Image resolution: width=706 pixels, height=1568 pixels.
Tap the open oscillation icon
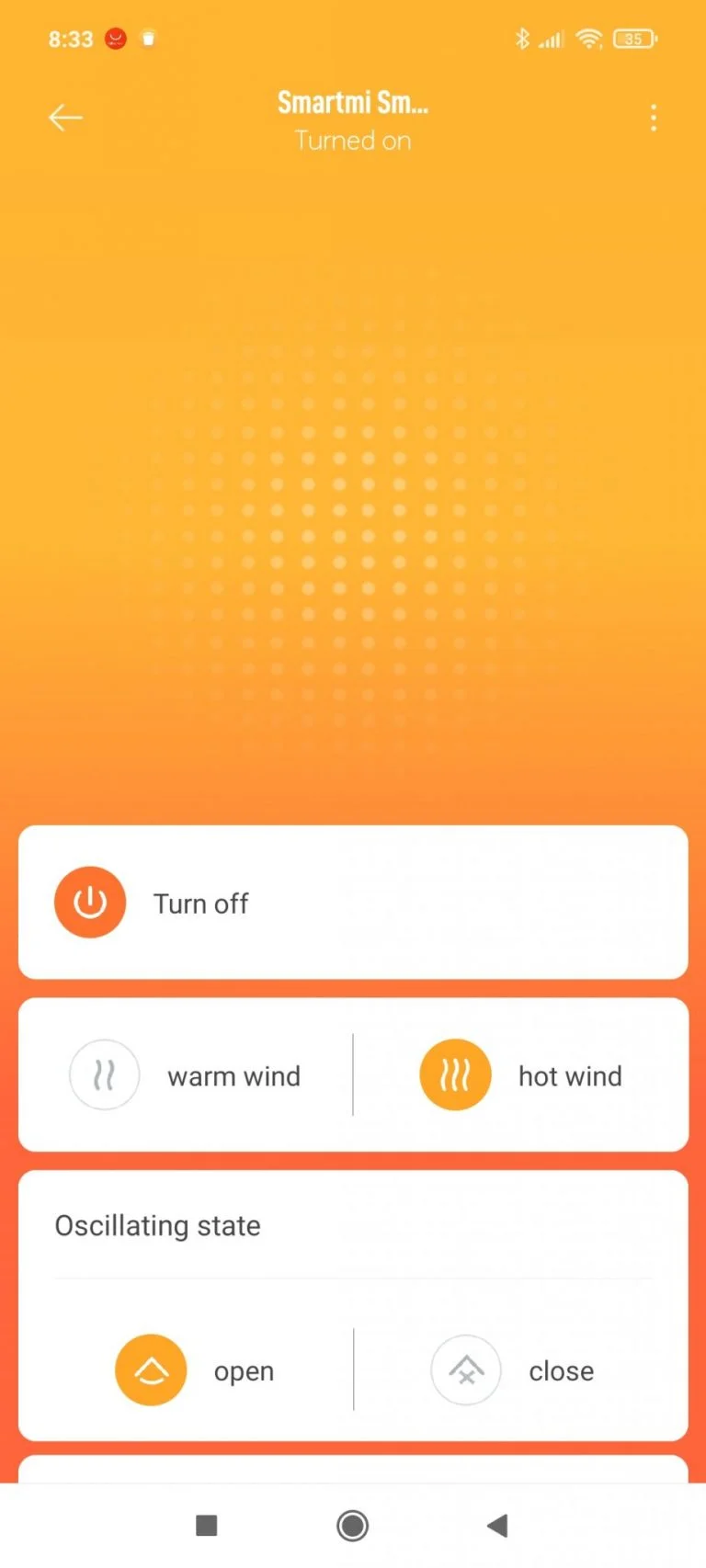[151, 1369]
